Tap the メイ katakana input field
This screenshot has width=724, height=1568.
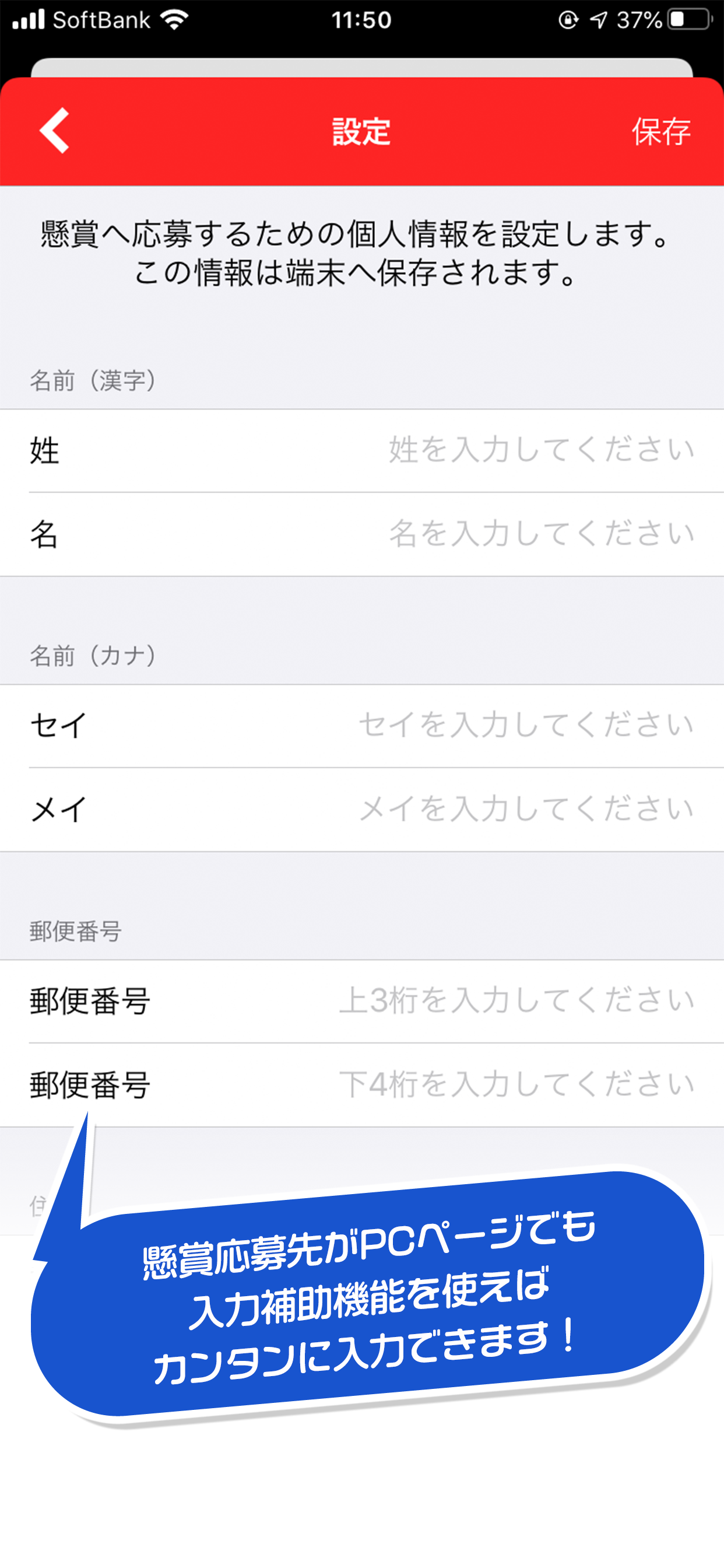point(527,808)
